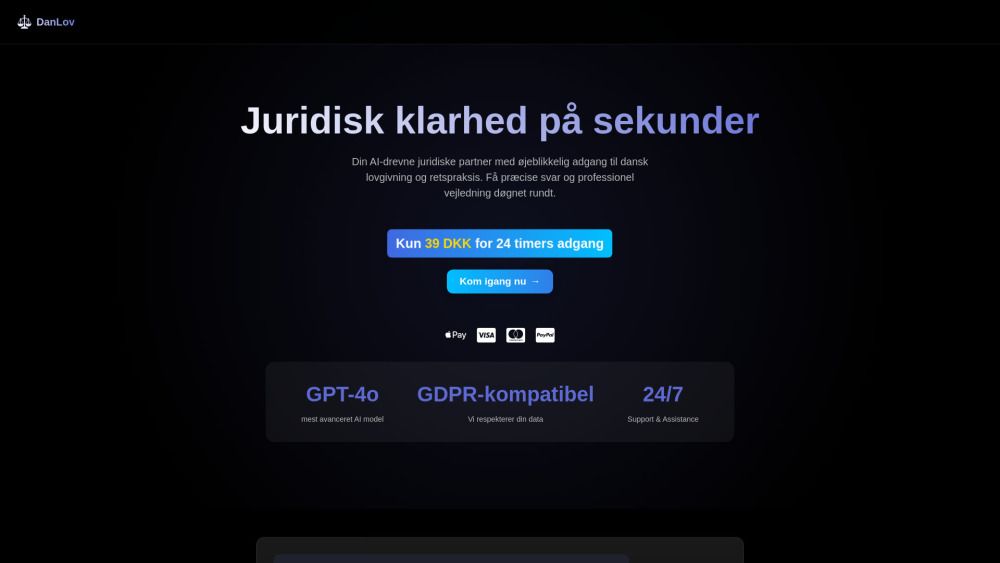
Task: Open the DanLov home link
Action: (46, 22)
